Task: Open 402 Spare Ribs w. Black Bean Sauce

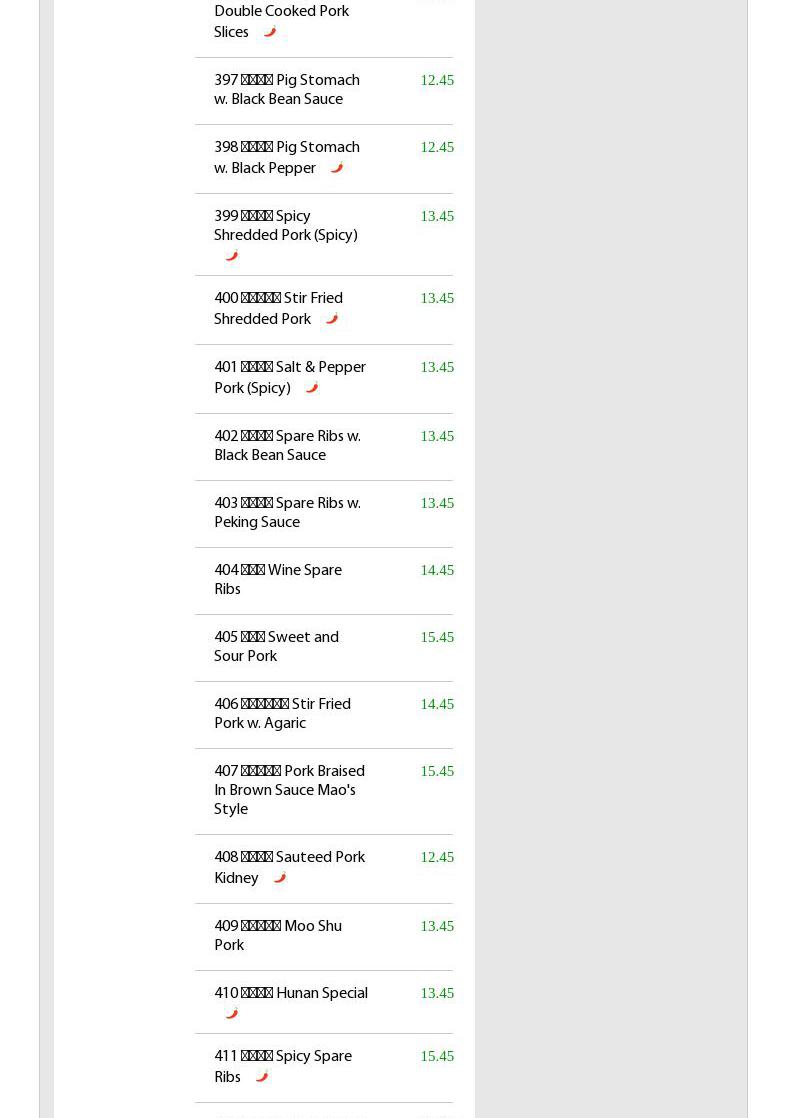Action: point(287,446)
